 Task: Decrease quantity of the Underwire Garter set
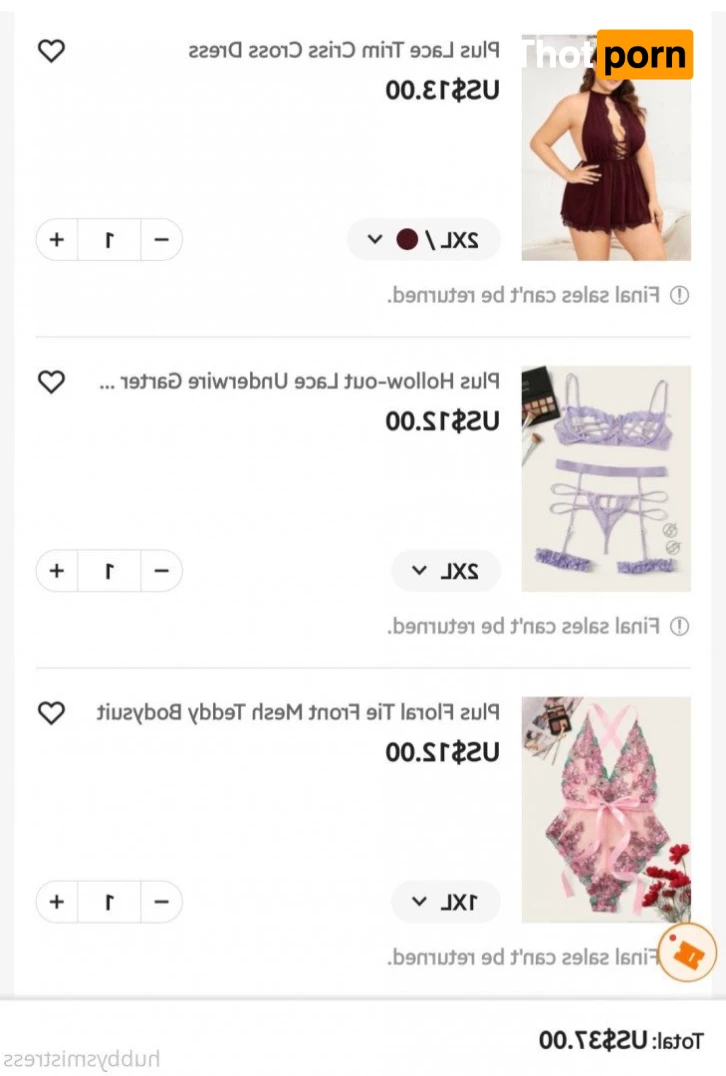click(x=162, y=571)
